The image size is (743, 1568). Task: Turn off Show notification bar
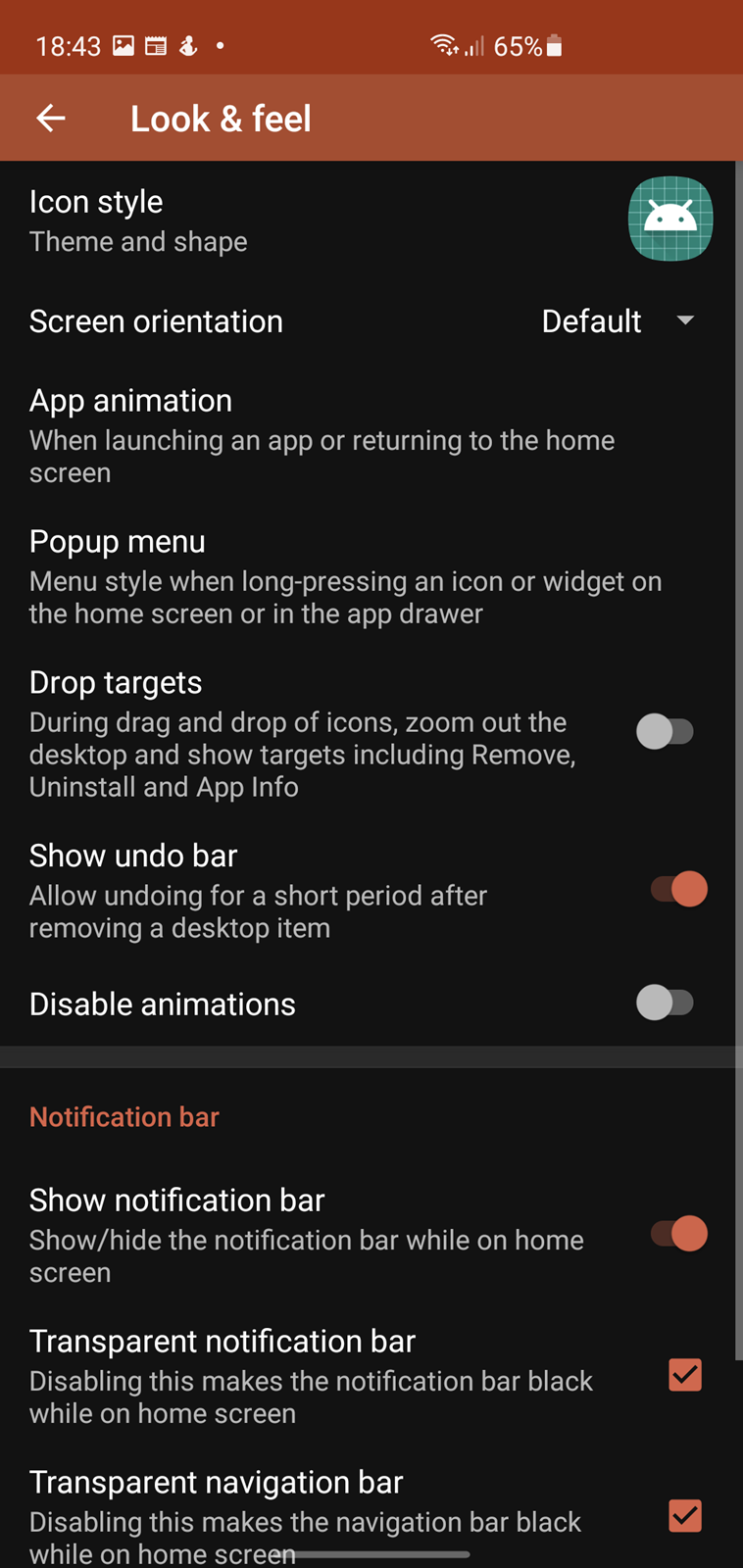678,1234
